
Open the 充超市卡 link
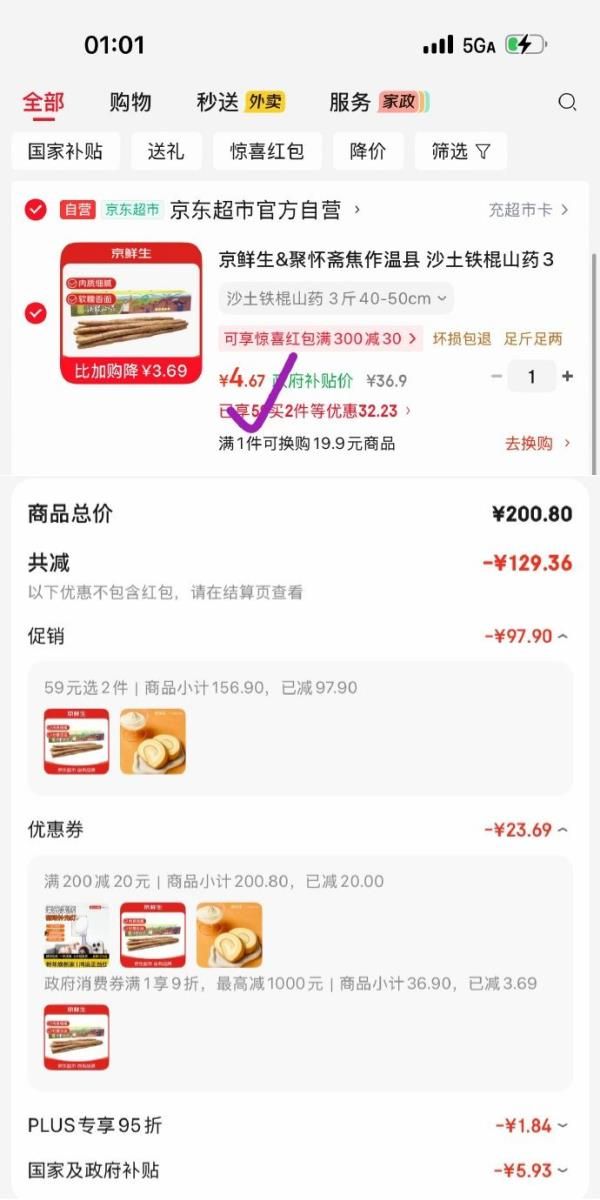coord(528,210)
